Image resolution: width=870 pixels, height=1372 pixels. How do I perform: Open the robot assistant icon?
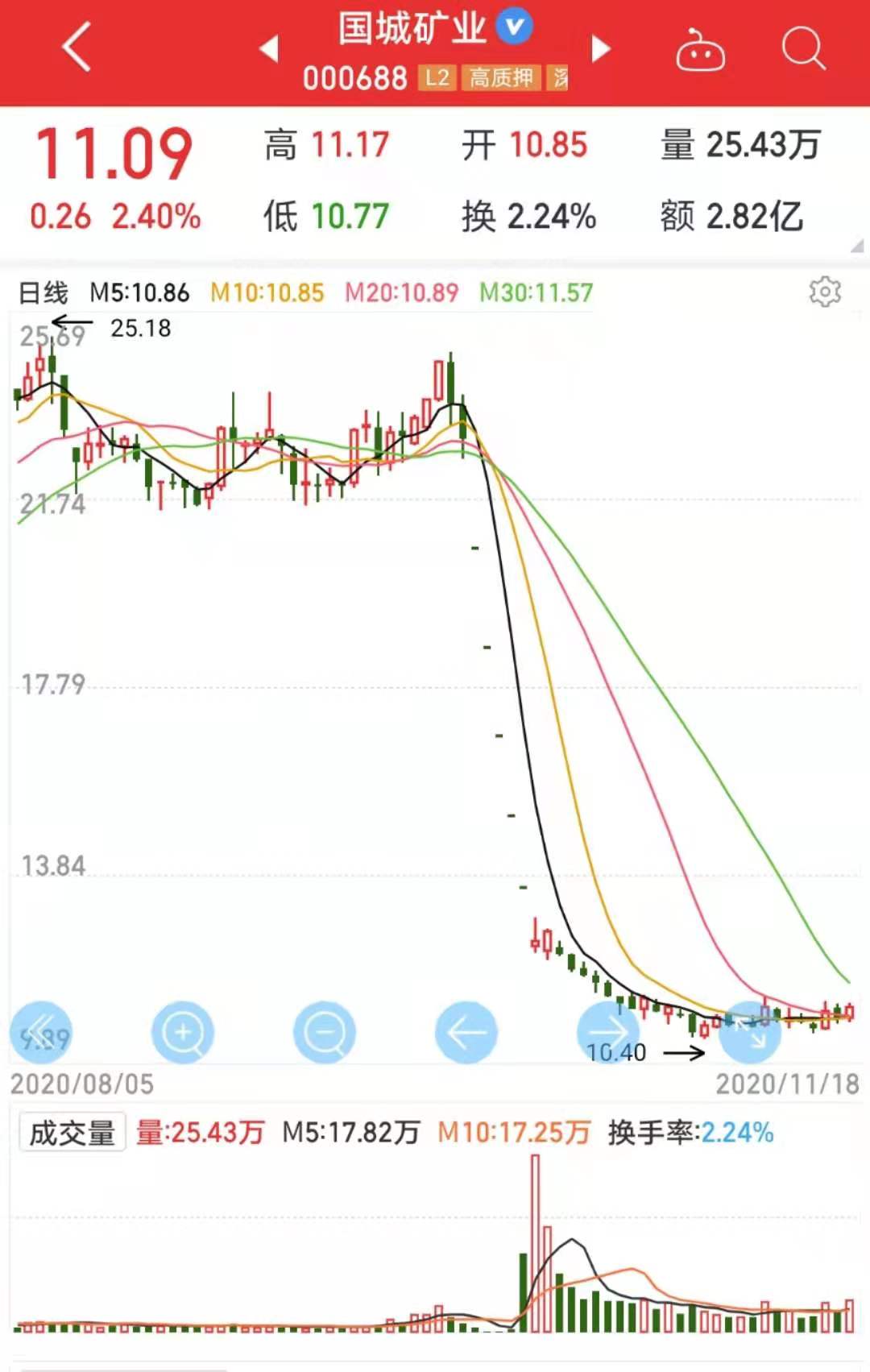click(700, 51)
